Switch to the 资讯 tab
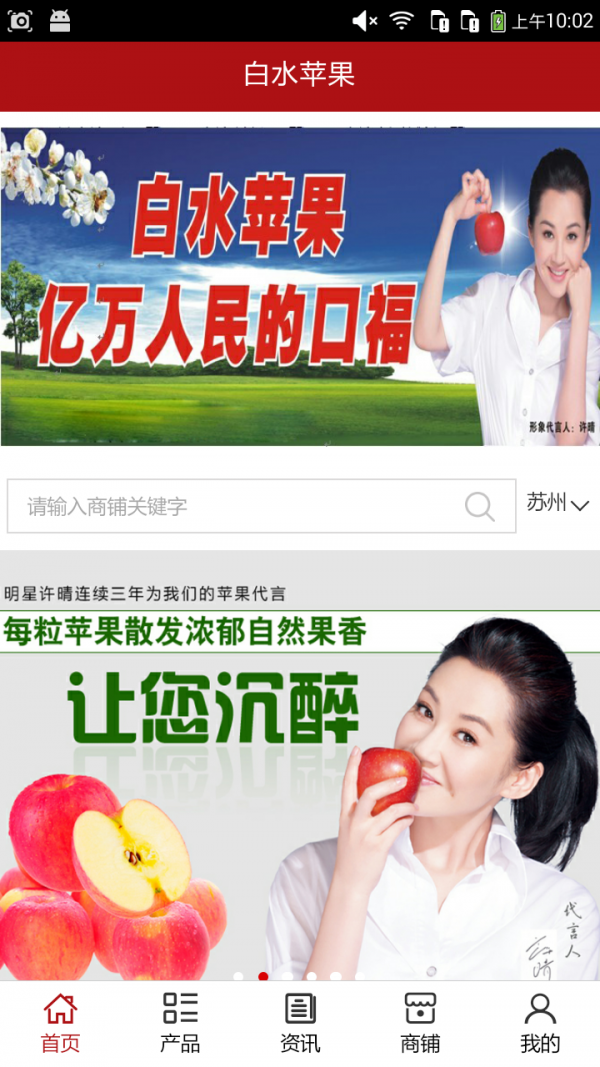This screenshot has height=1067, width=600. pos(300,1023)
